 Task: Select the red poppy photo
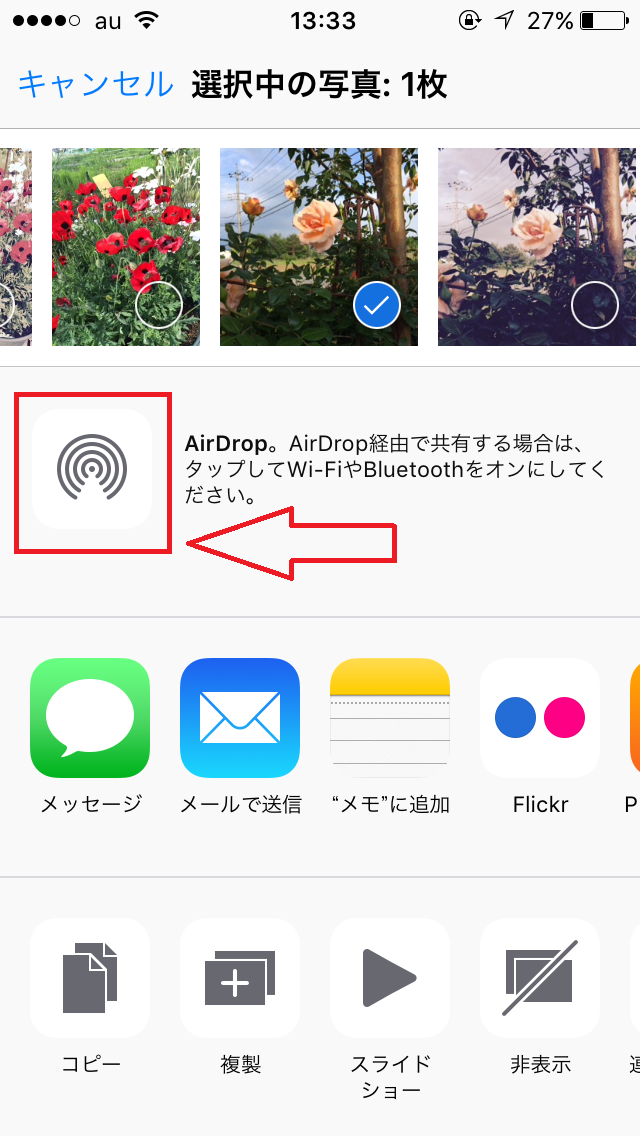click(x=126, y=247)
